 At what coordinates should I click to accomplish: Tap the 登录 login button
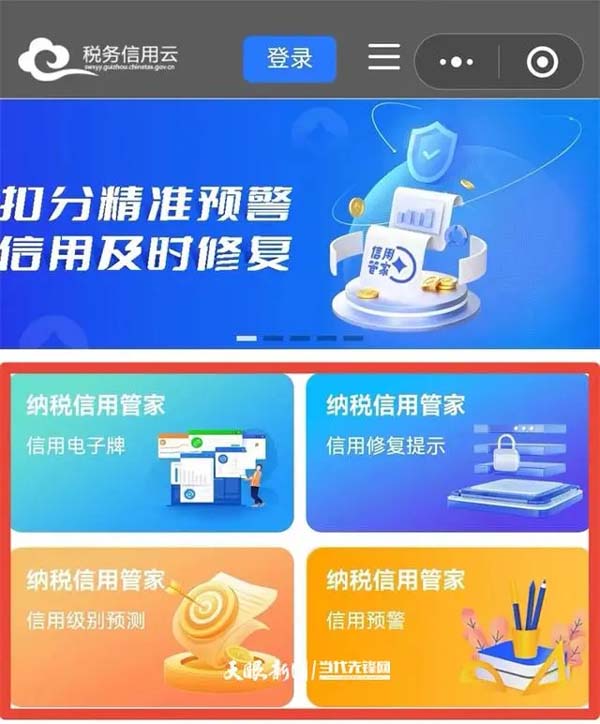[x=290, y=59]
